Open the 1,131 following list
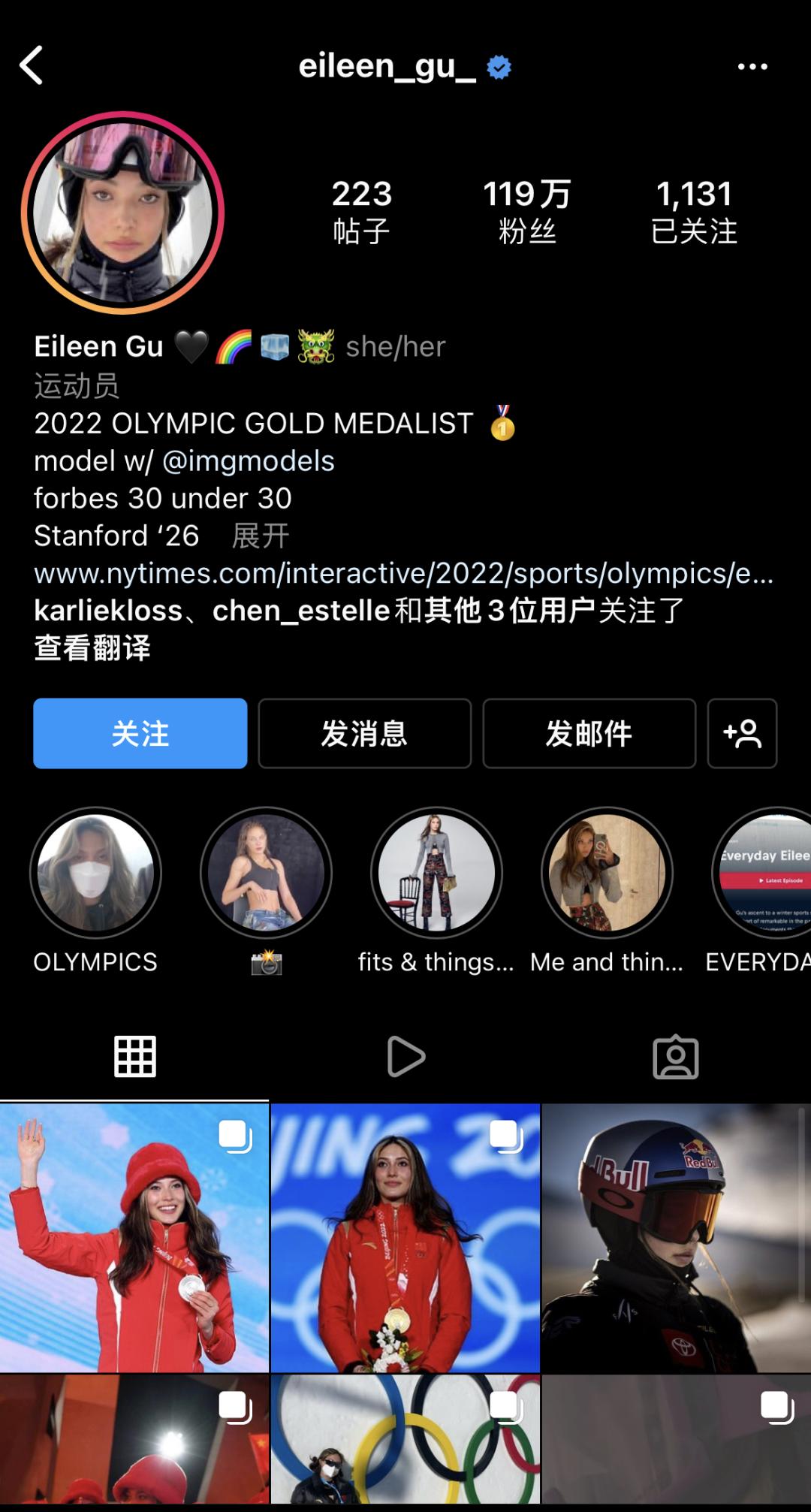 [x=694, y=211]
